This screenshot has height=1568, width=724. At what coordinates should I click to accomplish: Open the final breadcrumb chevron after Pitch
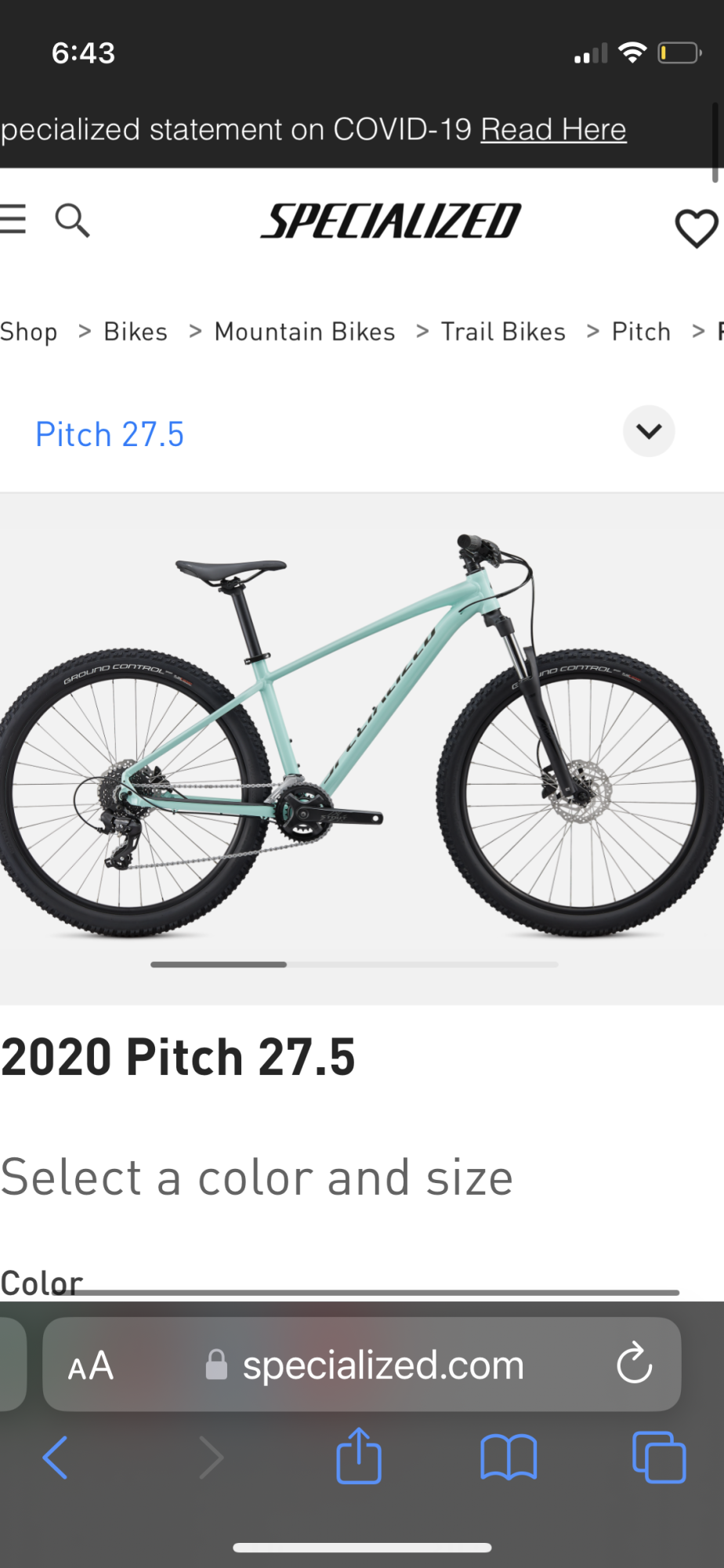[x=696, y=331]
